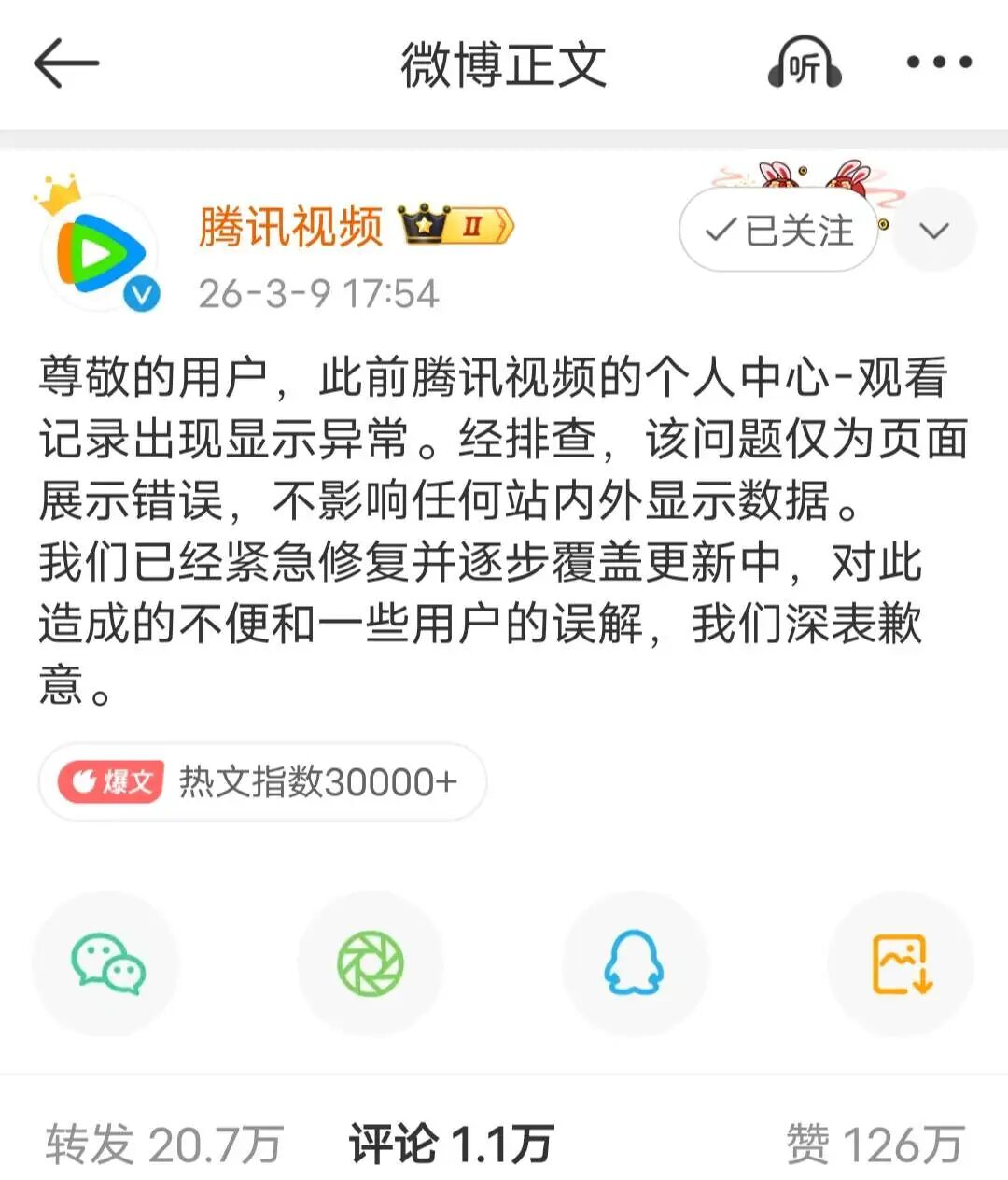The height and width of the screenshot is (1180, 1008).
Task: Tap the 已关注 following button
Action: tap(779, 231)
